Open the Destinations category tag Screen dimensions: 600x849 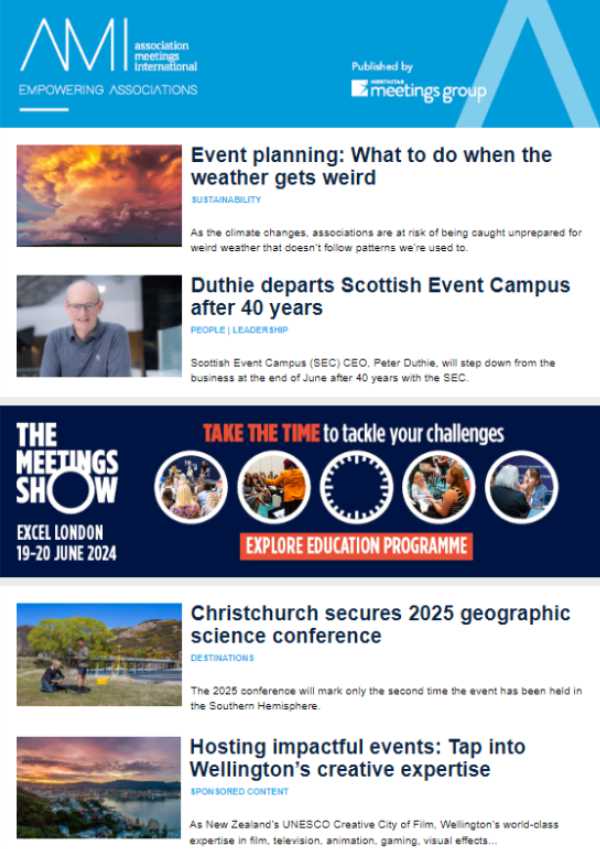click(222, 658)
